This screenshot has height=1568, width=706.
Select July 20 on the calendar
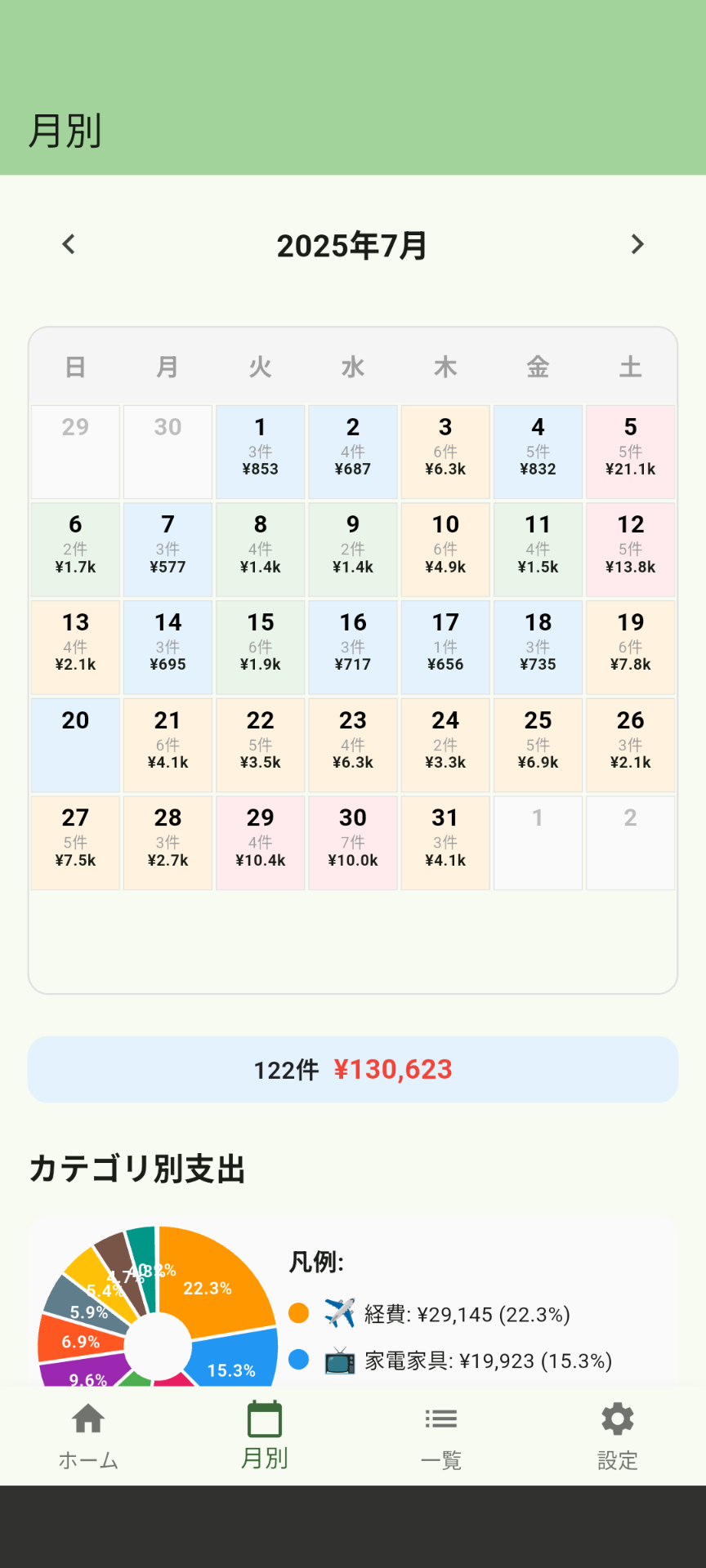(75, 744)
